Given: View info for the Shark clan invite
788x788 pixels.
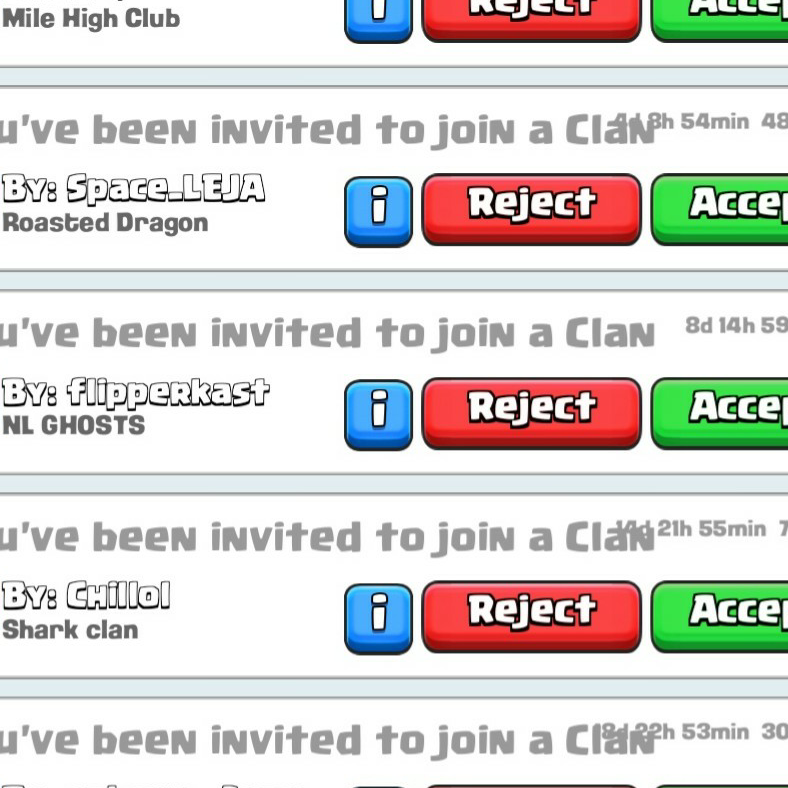Looking at the screenshot, I should [x=378, y=616].
